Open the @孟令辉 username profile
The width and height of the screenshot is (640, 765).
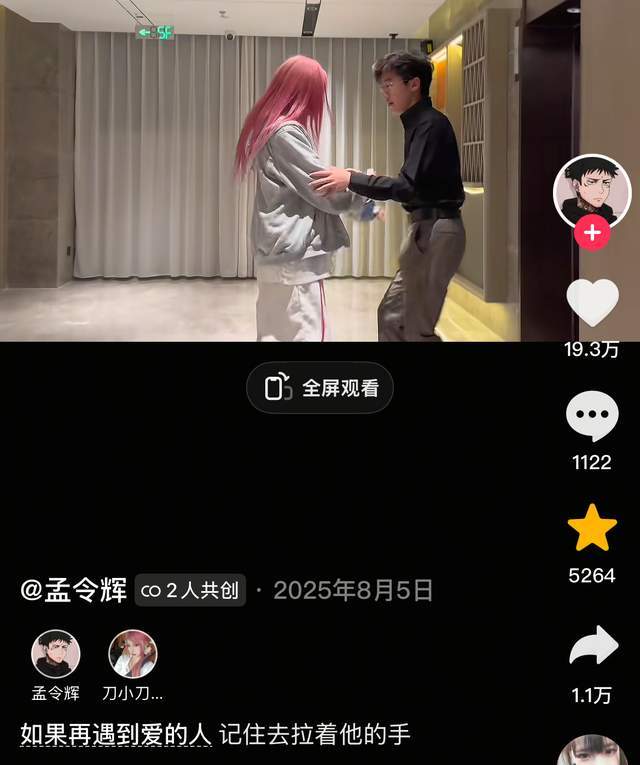pos(73,590)
